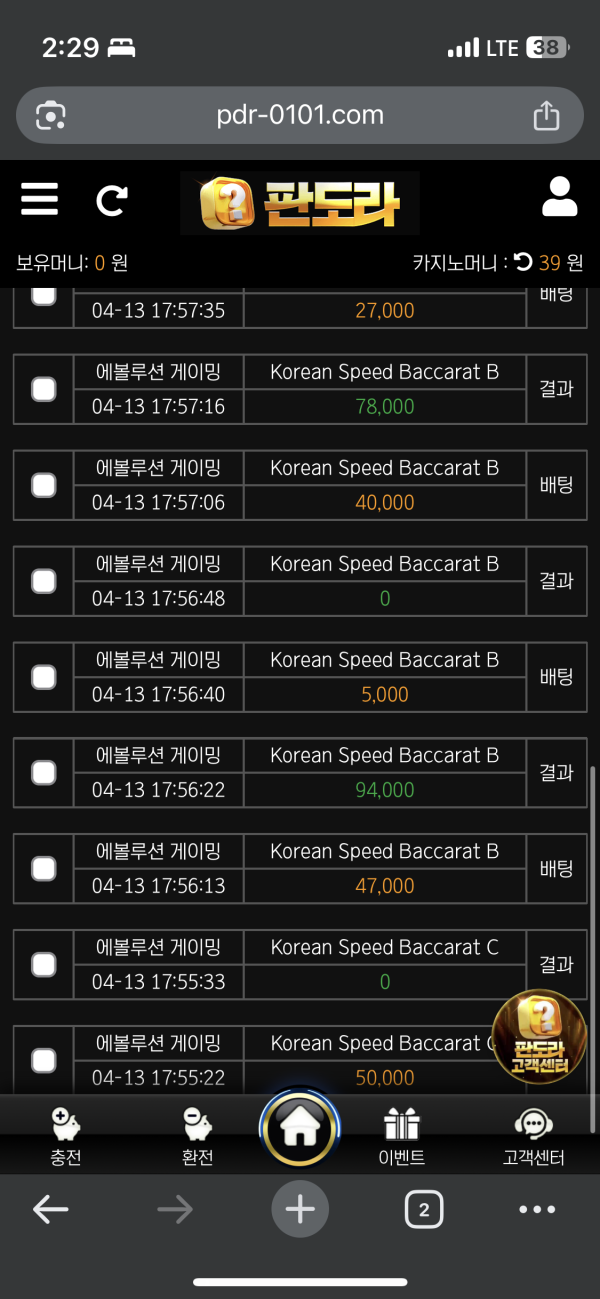Open the 고객센터 tab in bottom bar
This screenshot has width=600, height=1299.
[x=533, y=1136]
